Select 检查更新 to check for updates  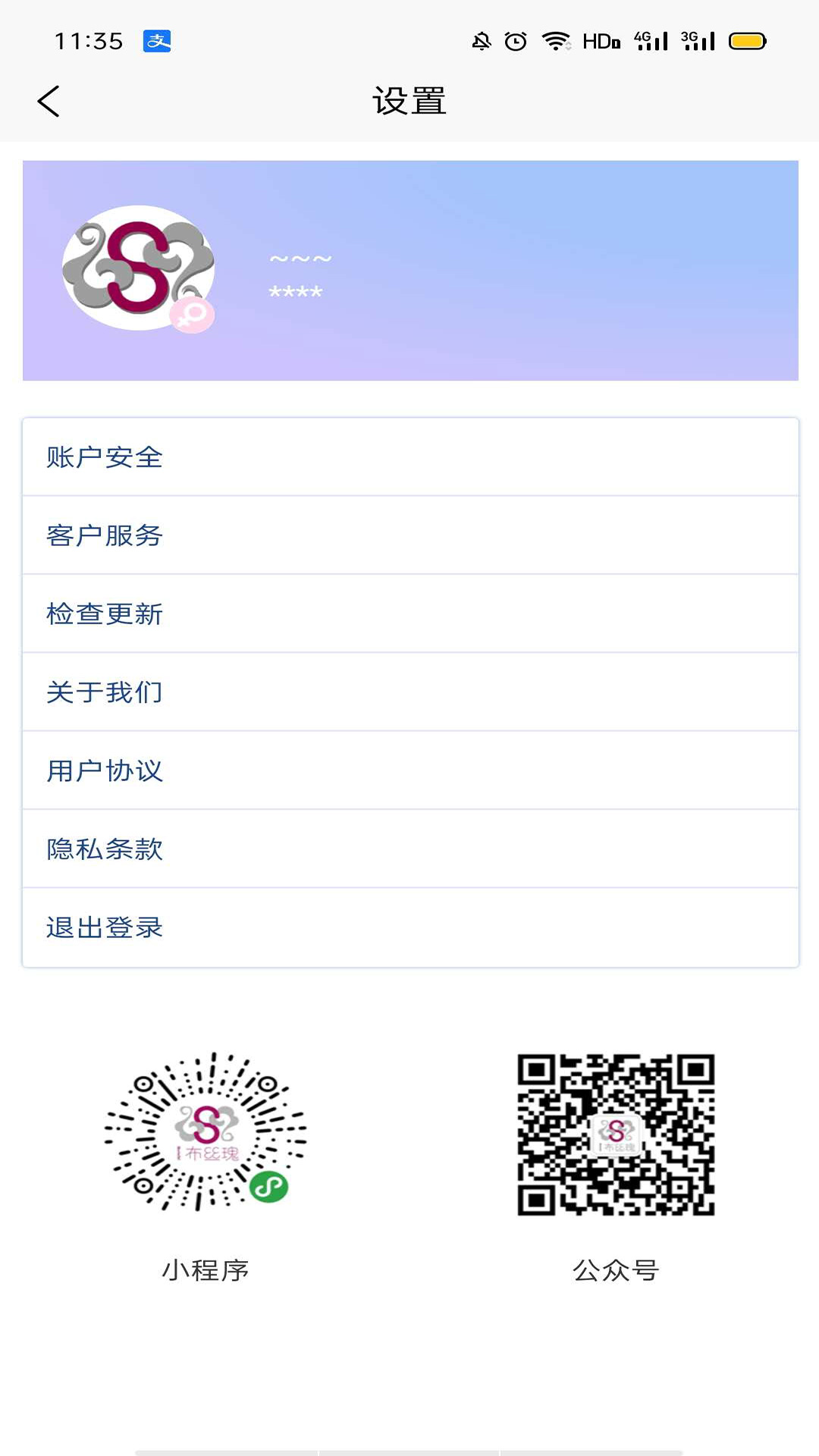tap(410, 613)
